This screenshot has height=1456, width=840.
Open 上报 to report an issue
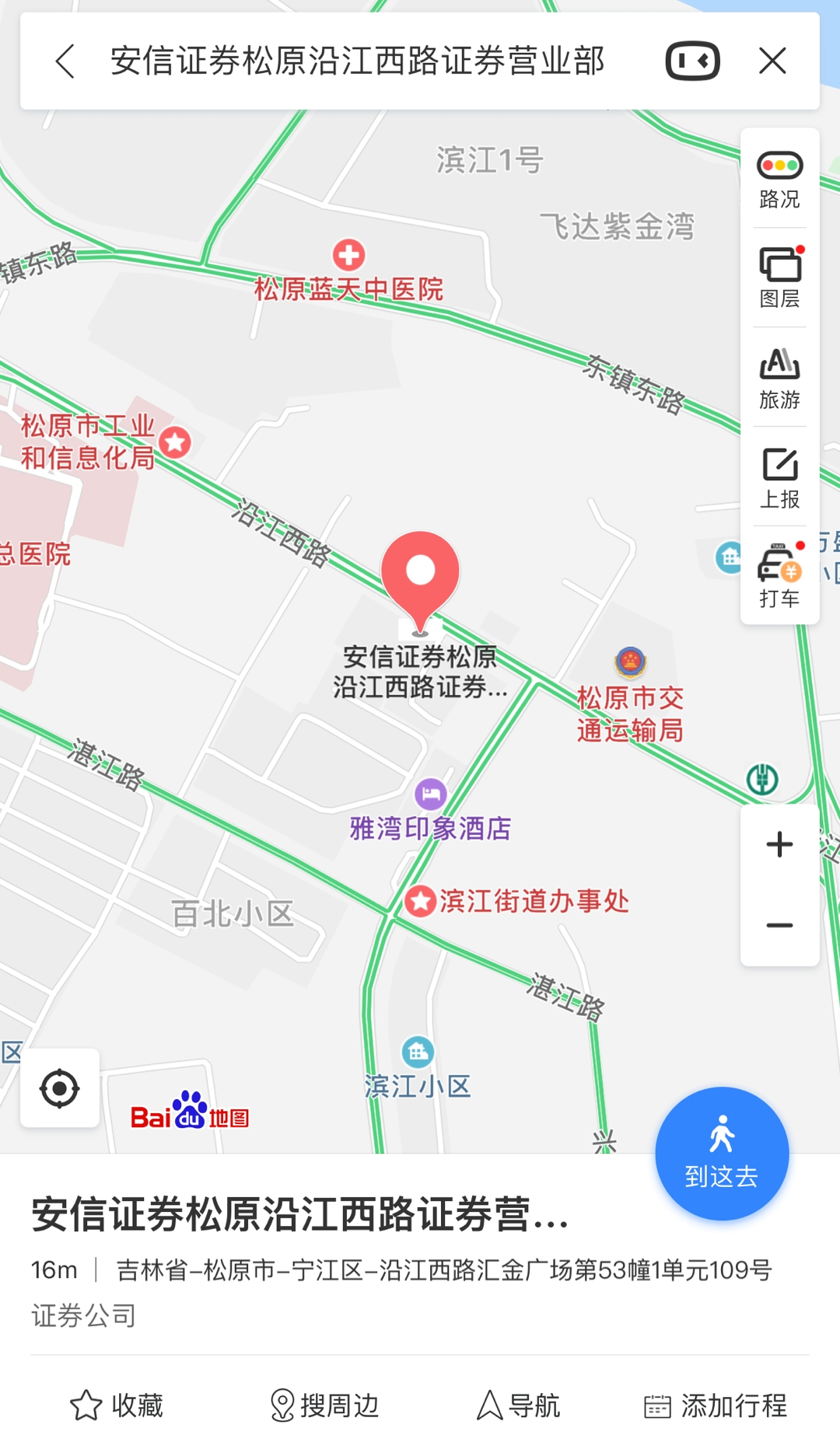coord(779,478)
